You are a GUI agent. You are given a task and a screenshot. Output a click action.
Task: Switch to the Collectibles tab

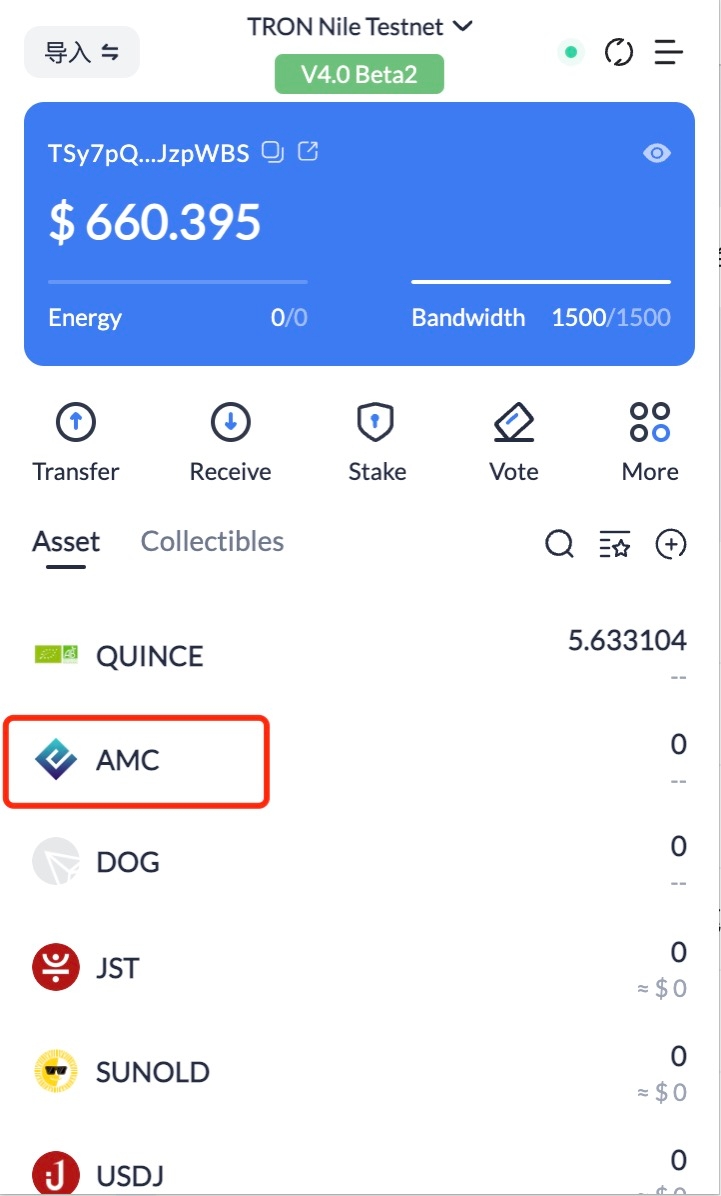point(212,541)
